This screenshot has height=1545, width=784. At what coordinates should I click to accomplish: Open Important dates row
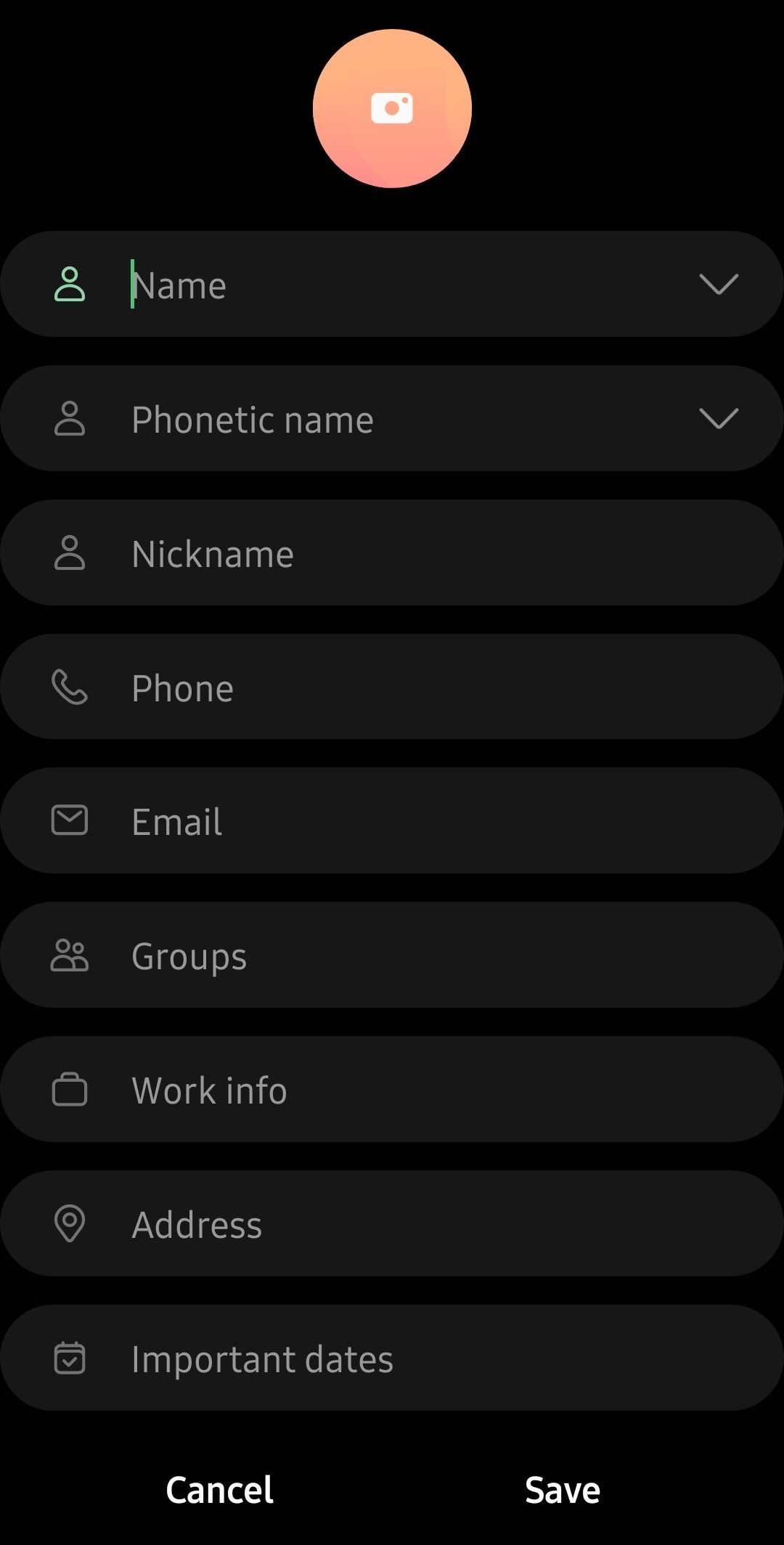coord(392,1358)
